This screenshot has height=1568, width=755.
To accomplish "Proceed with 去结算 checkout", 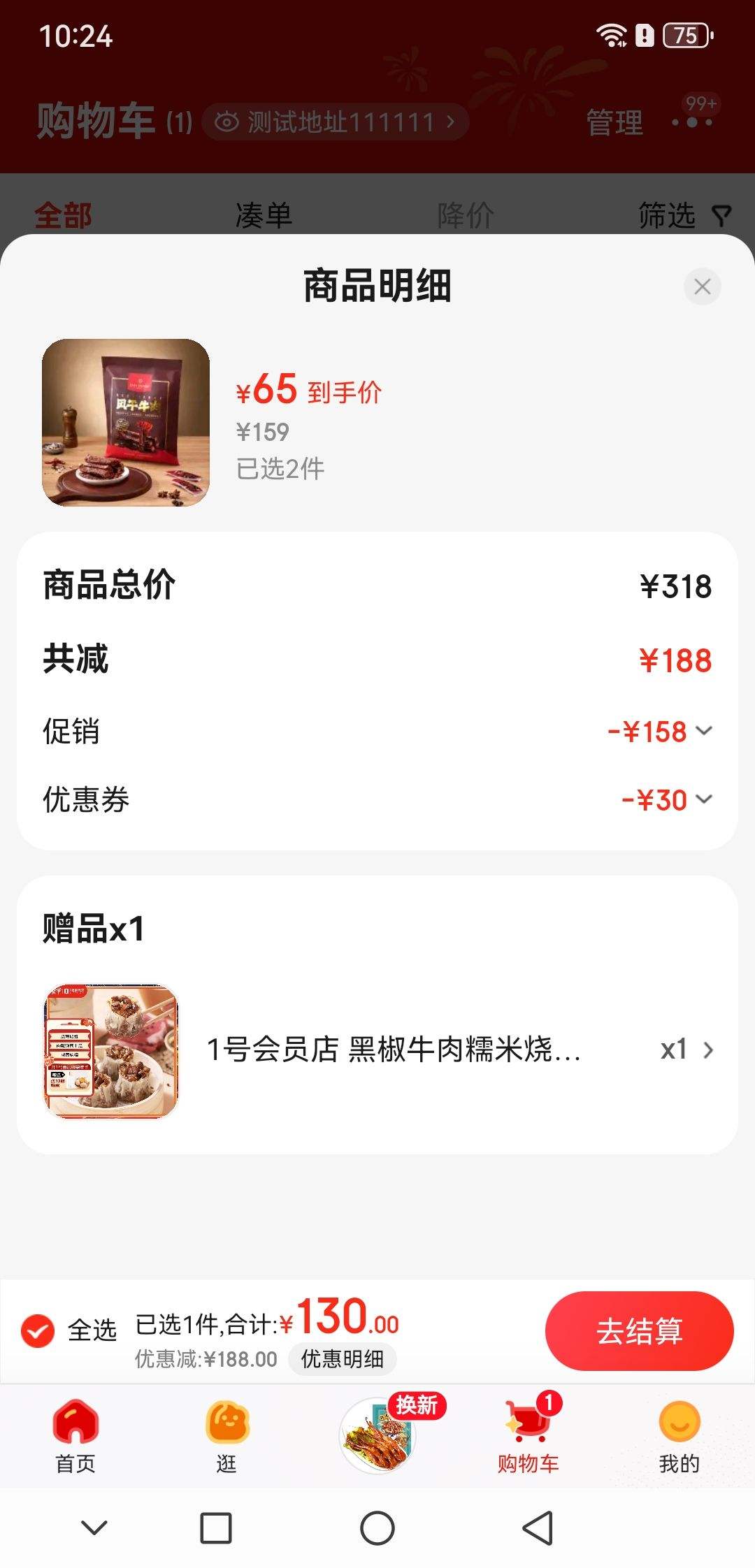I will tap(639, 1330).
